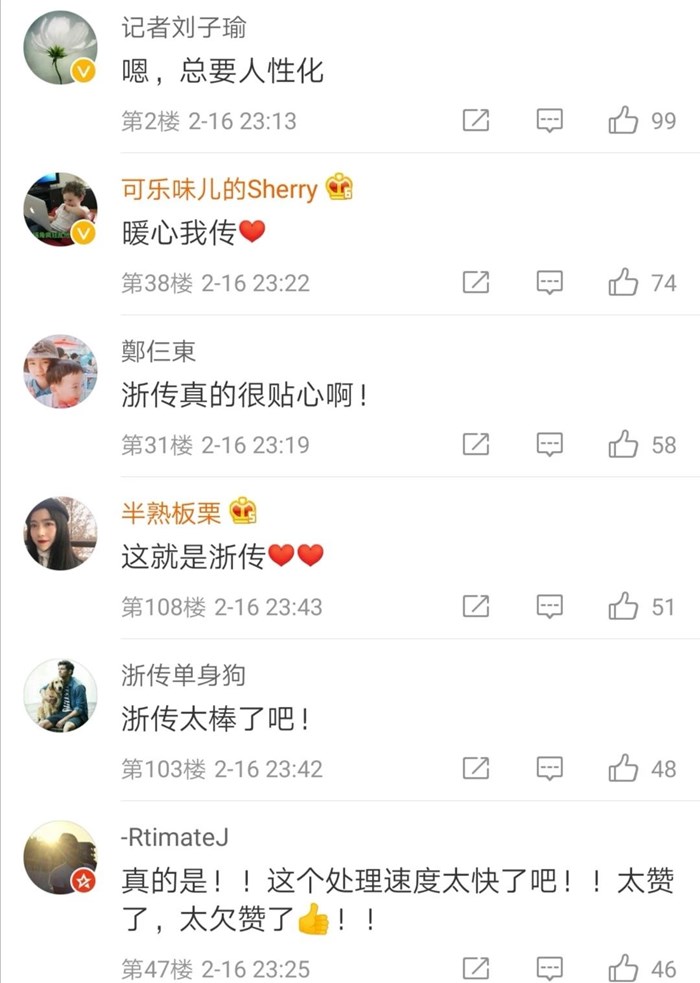This screenshot has width=700, height=983.
Task: Repost 浙传单身狗's comment
Action: [x=476, y=769]
